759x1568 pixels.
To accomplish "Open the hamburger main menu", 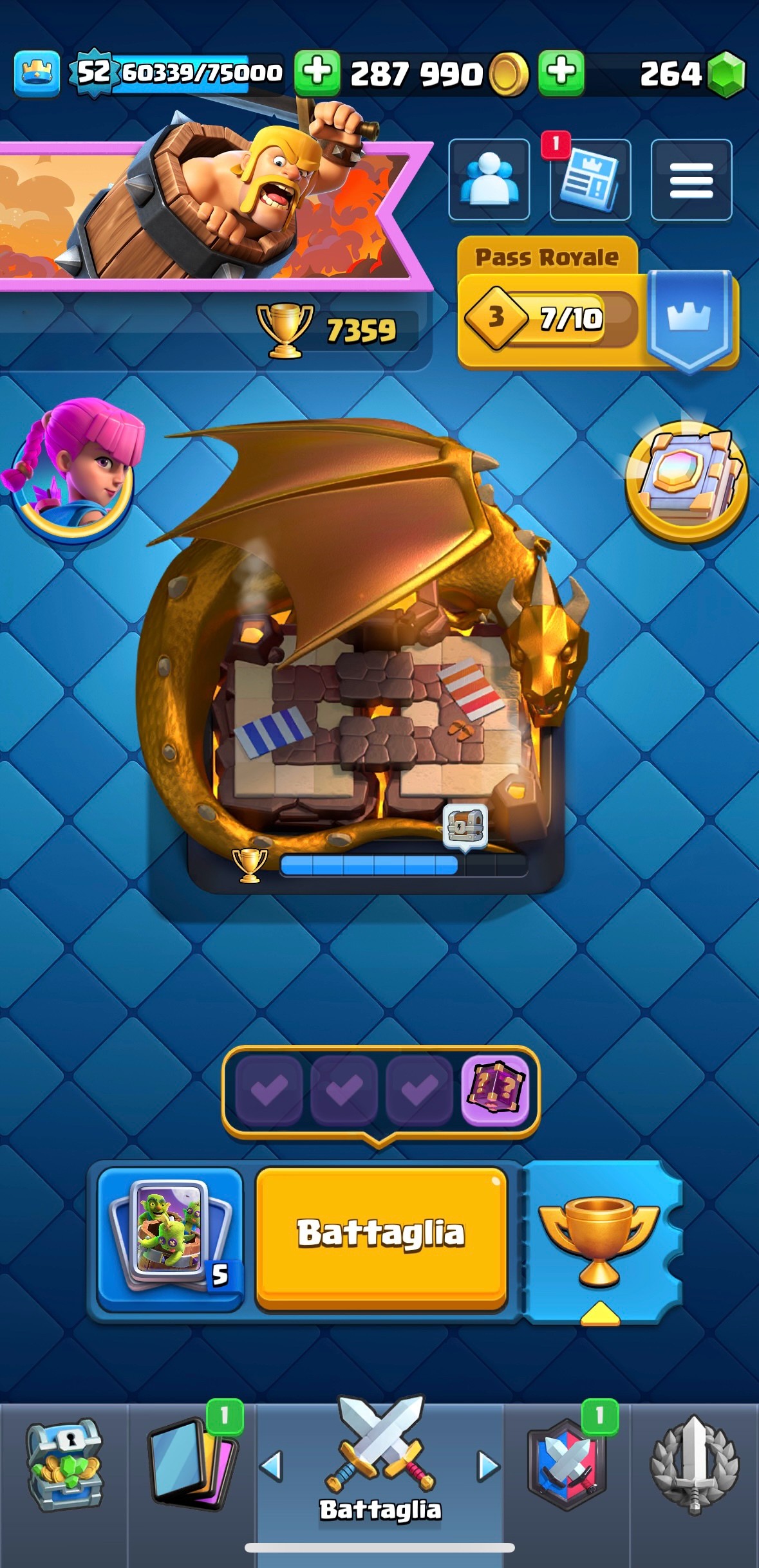I will (691, 180).
